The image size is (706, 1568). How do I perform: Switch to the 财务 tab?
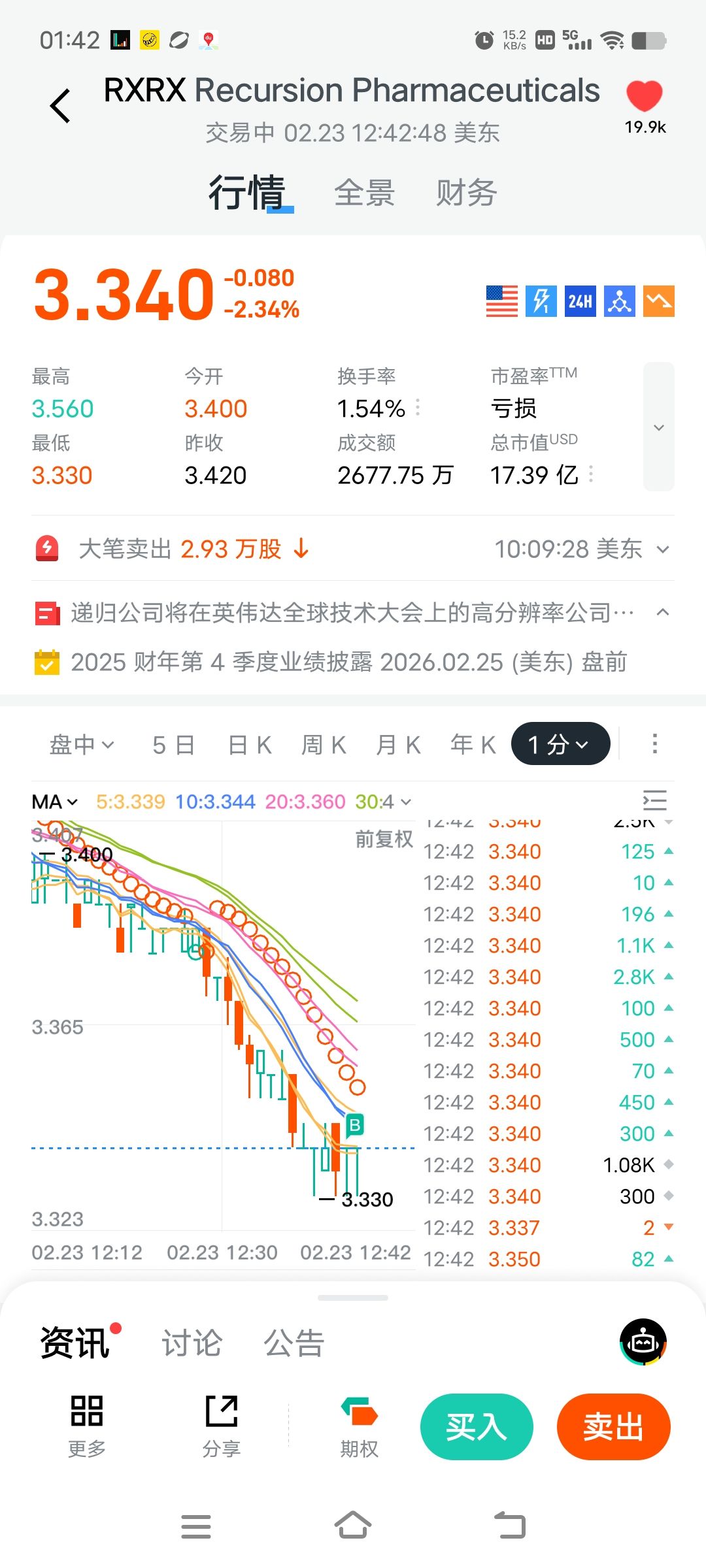pos(466,193)
